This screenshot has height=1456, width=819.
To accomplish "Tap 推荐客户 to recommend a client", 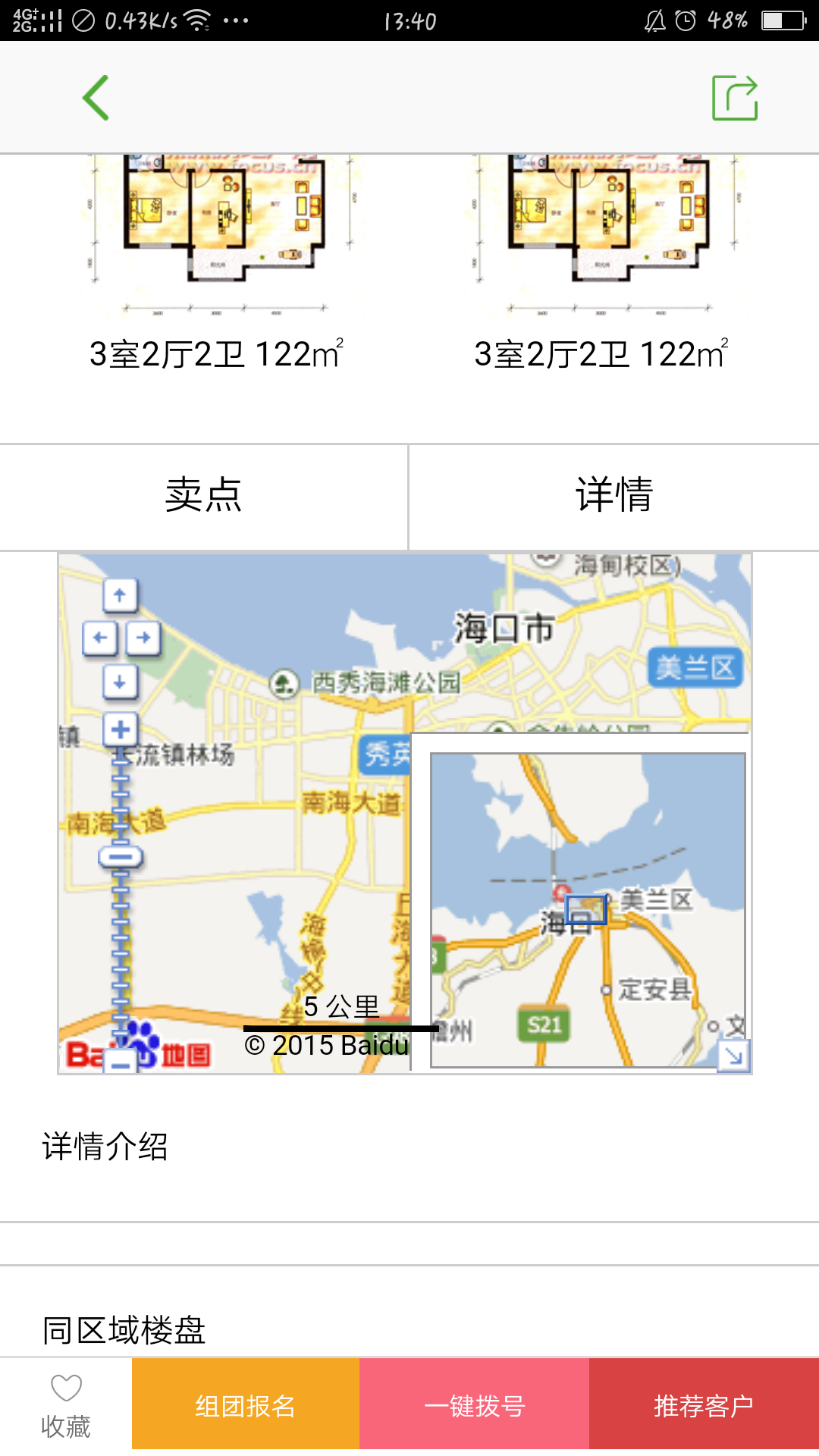I will pyautogui.click(x=704, y=1405).
